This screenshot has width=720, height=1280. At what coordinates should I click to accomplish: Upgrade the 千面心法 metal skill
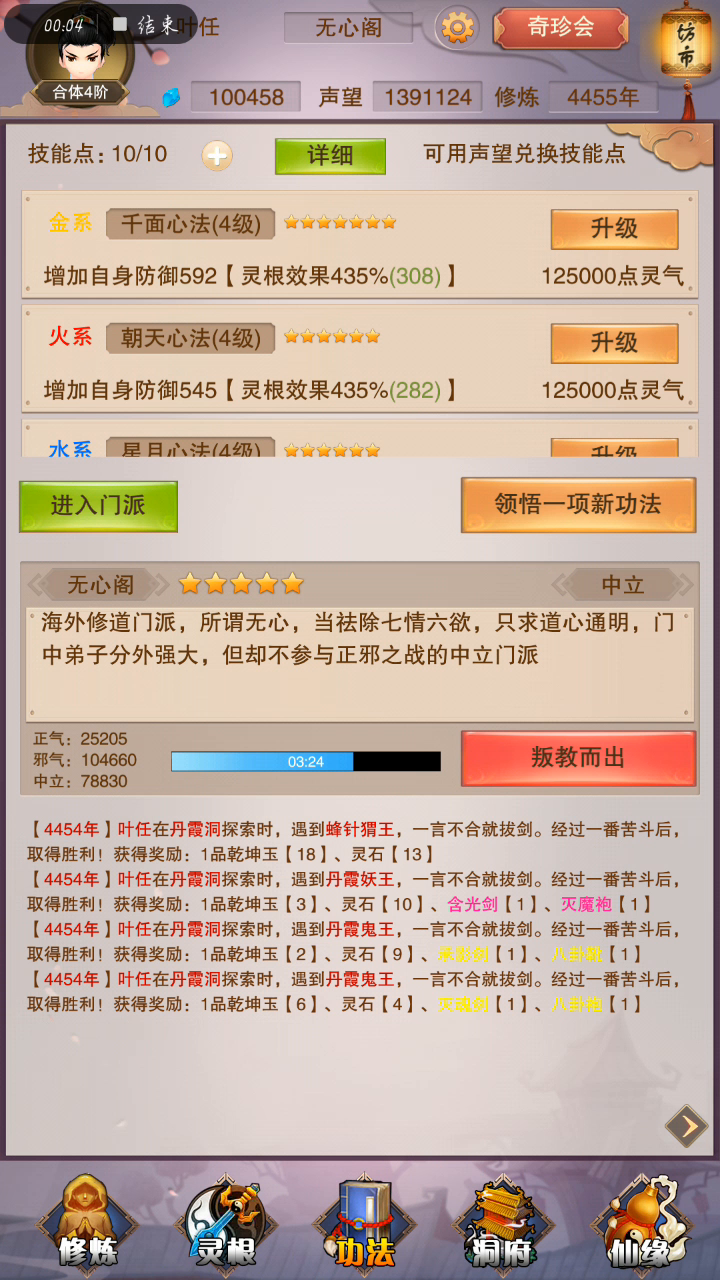click(x=614, y=229)
